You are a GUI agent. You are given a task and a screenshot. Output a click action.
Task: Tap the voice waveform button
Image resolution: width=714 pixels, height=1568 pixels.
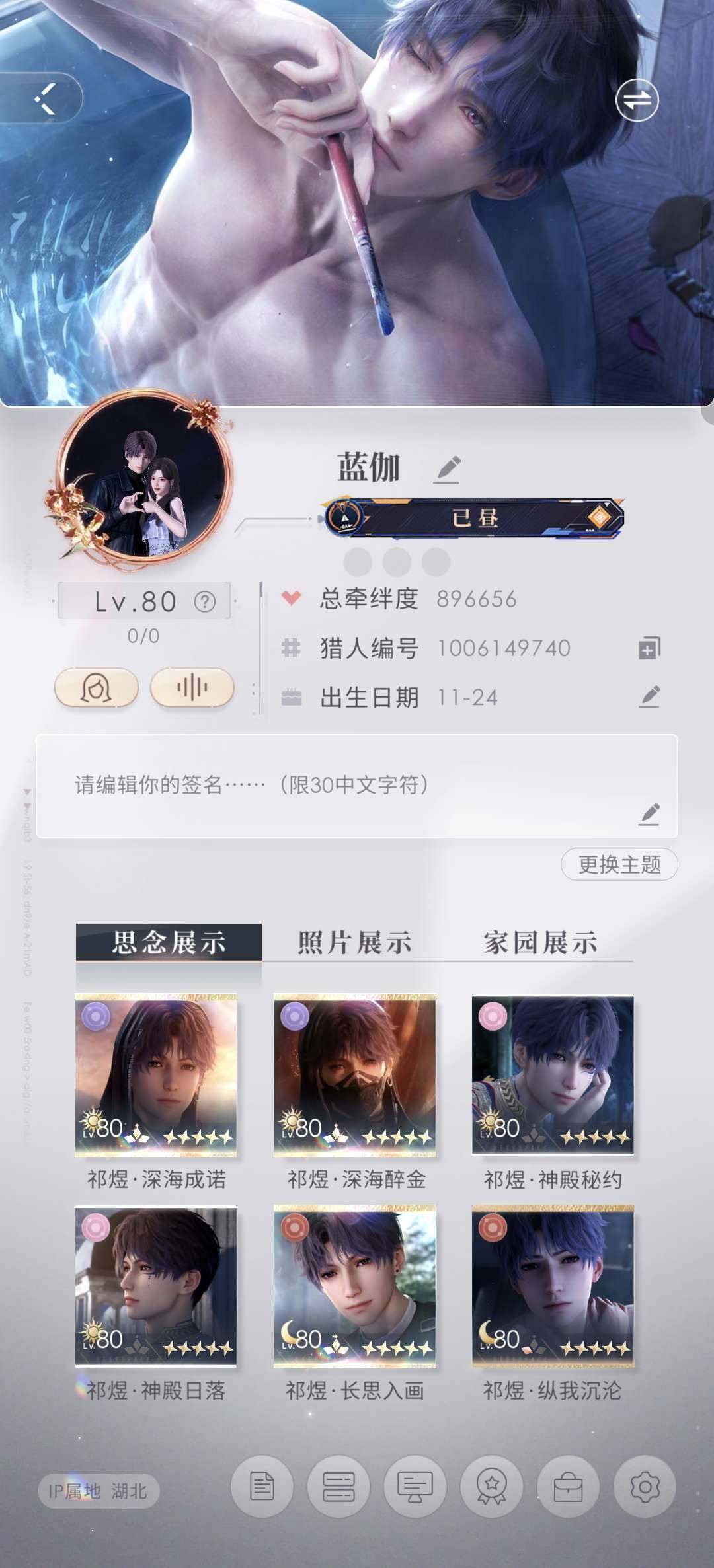coord(192,687)
